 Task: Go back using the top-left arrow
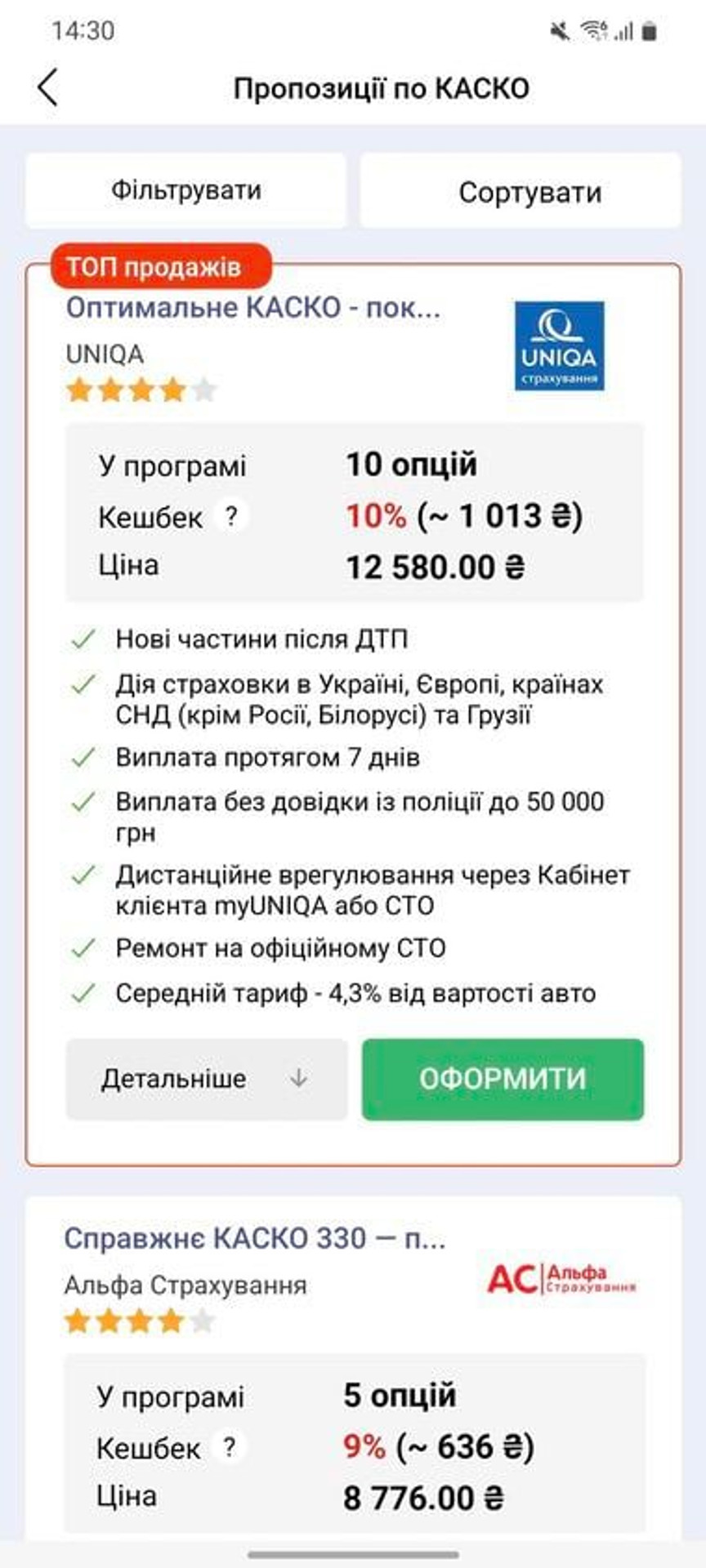48,87
